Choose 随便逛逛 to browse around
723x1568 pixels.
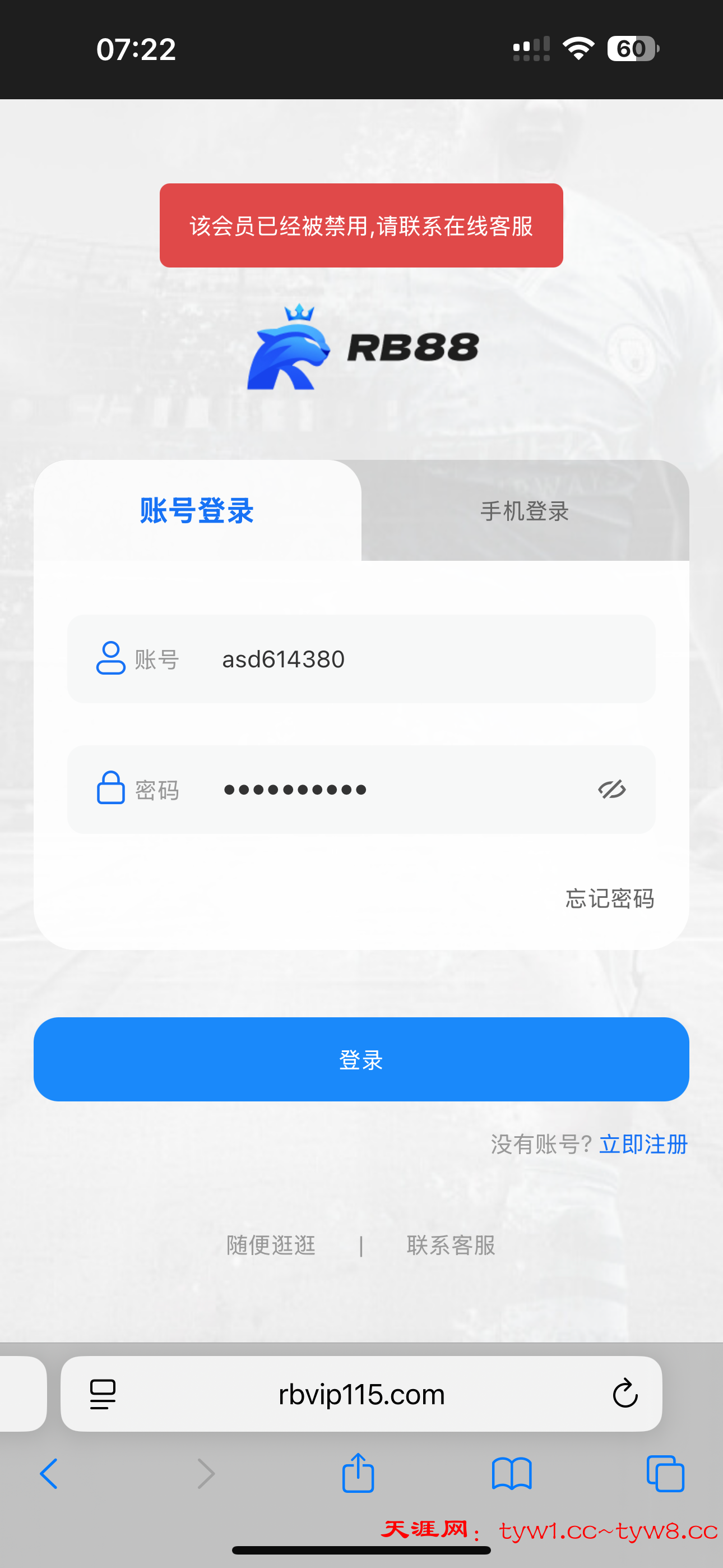(x=271, y=1246)
